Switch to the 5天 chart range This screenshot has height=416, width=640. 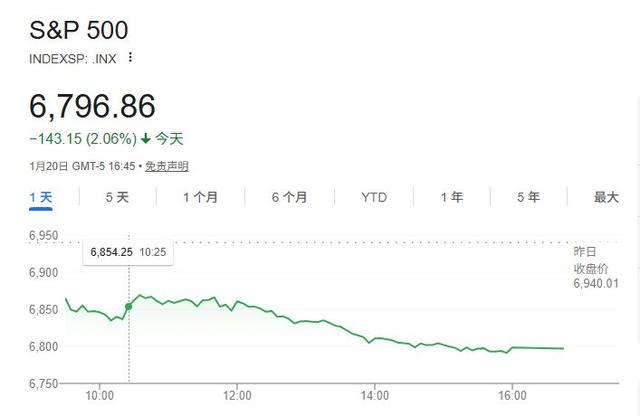(x=117, y=197)
